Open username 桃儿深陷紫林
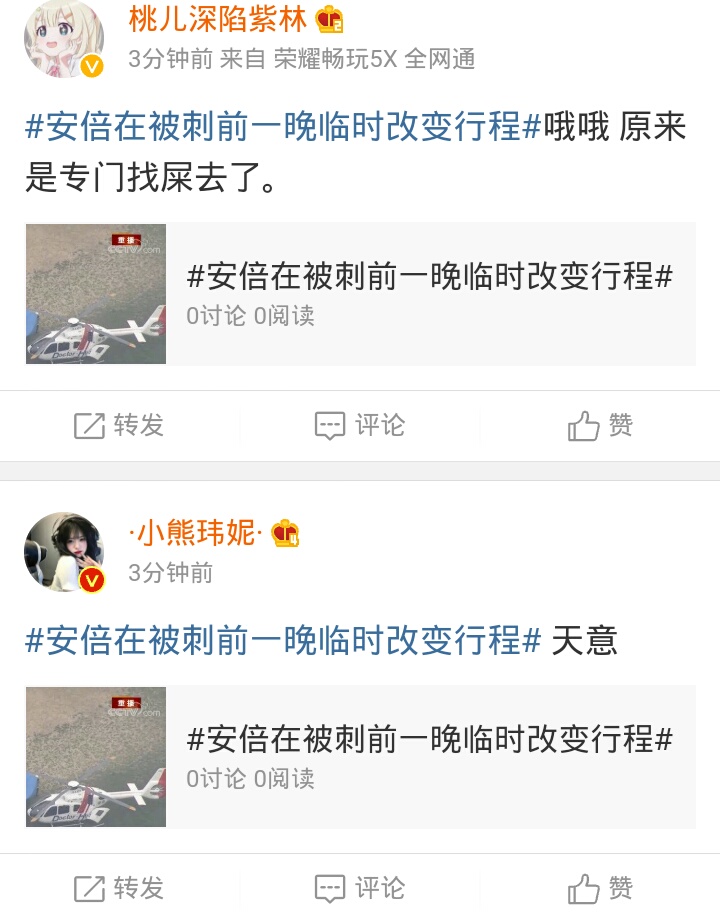Image resolution: width=720 pixels, height=916 pixels. 218,18
